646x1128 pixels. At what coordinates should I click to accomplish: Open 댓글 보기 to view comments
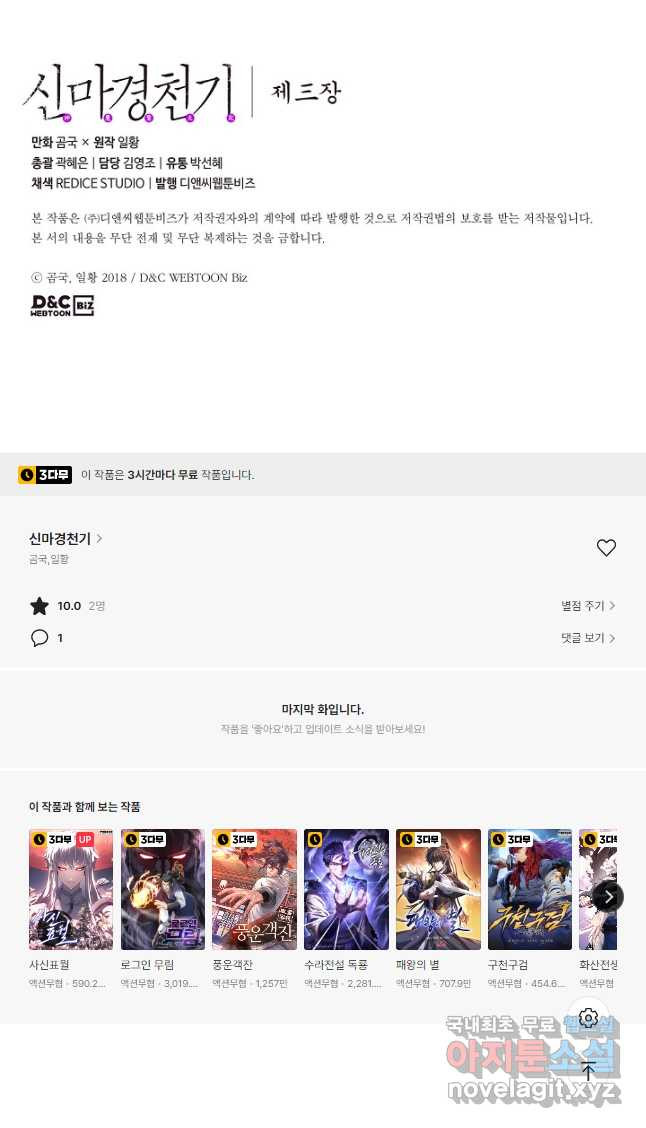[x=588, y=638]
